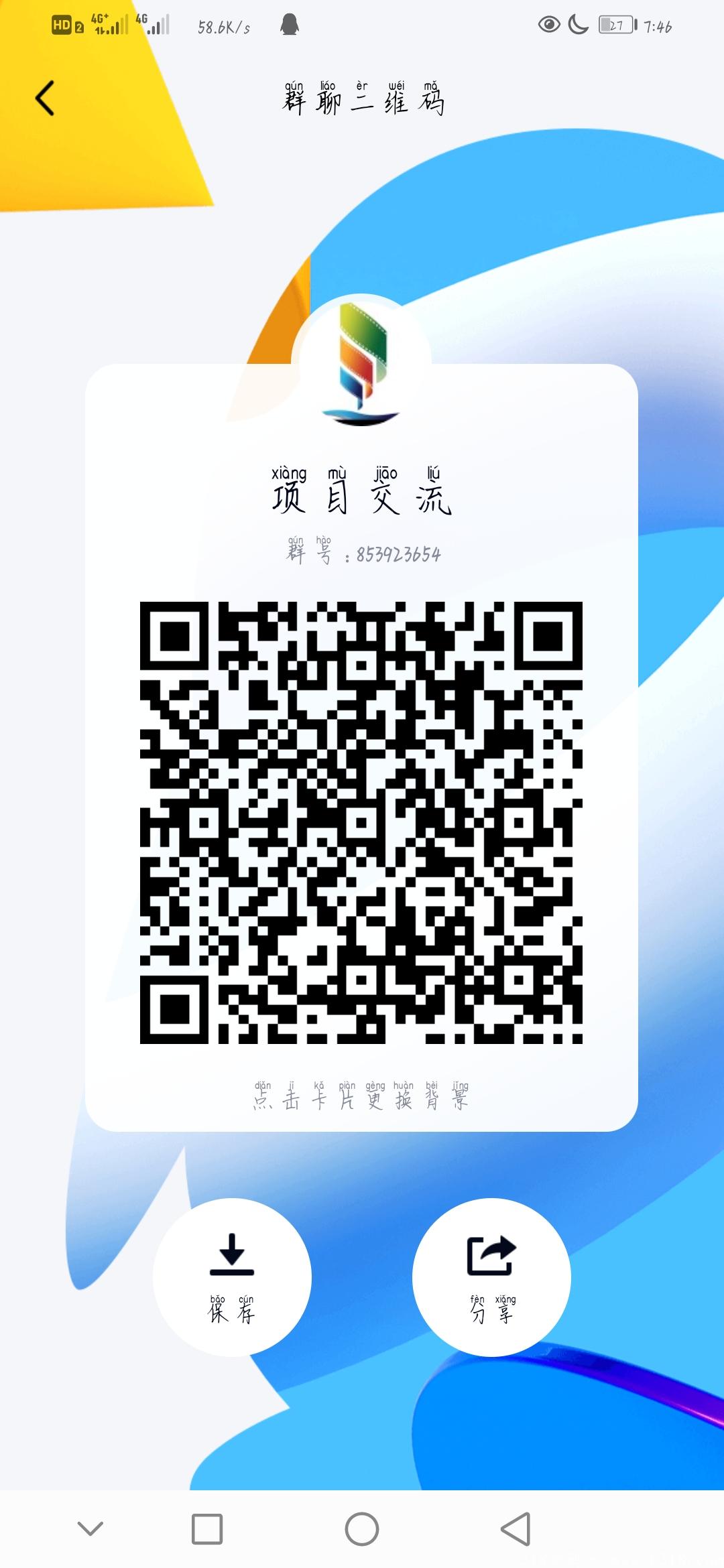Tap the battery indicator showing 27
Viewport: 724px width, 1568px height.
coord(617,24)
